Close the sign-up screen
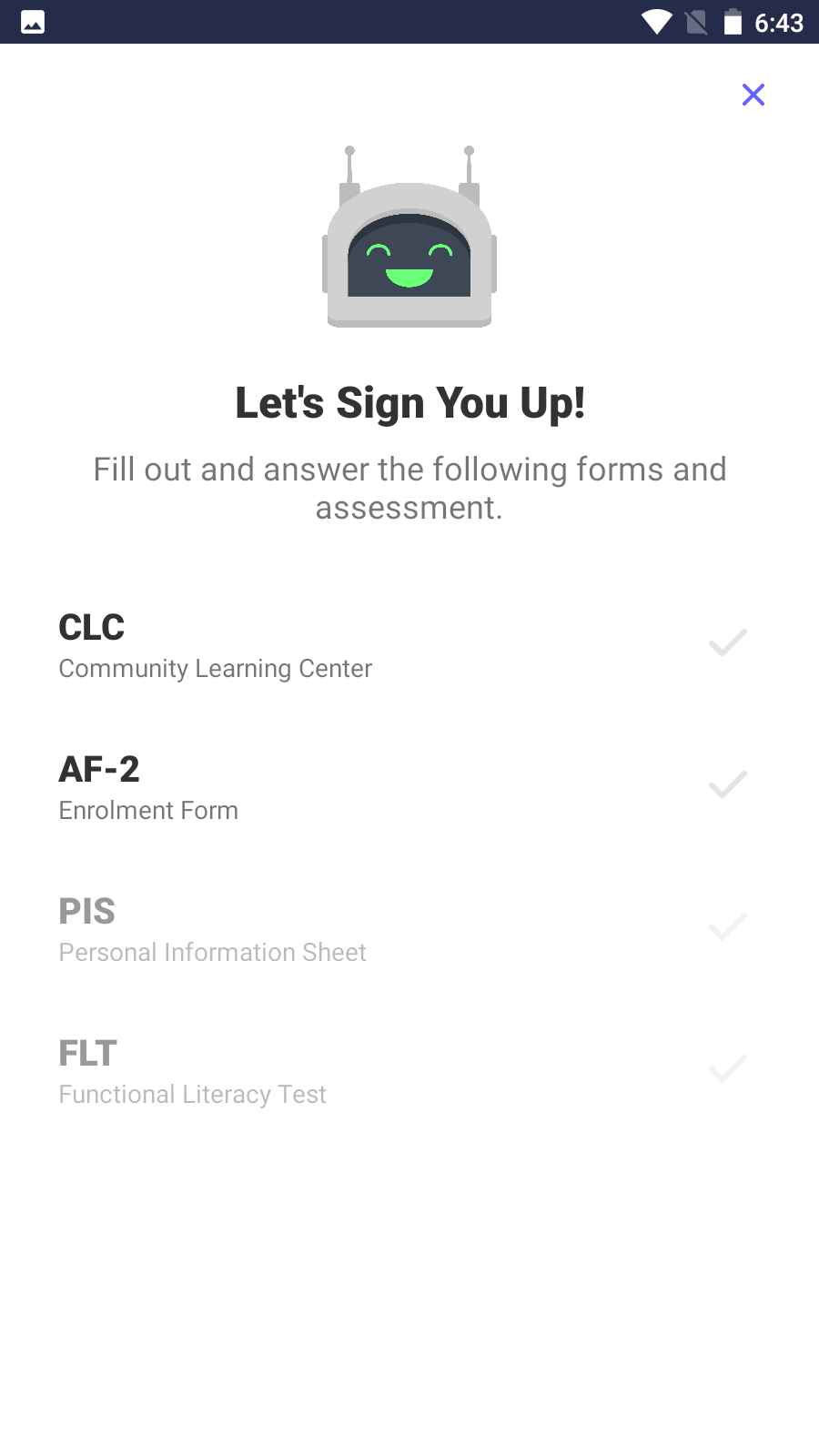 (753, 95)
